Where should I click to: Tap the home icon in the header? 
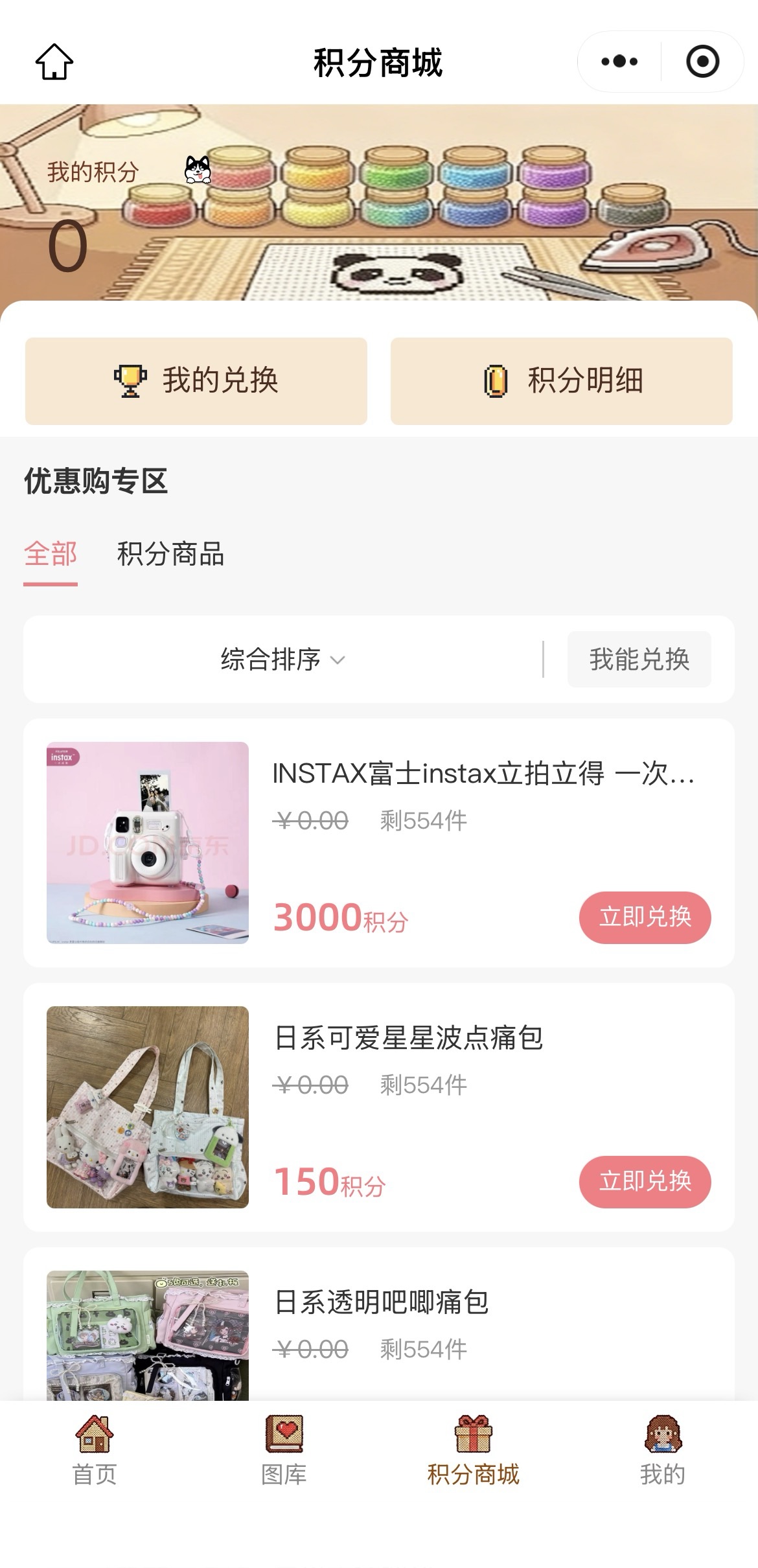54,62
